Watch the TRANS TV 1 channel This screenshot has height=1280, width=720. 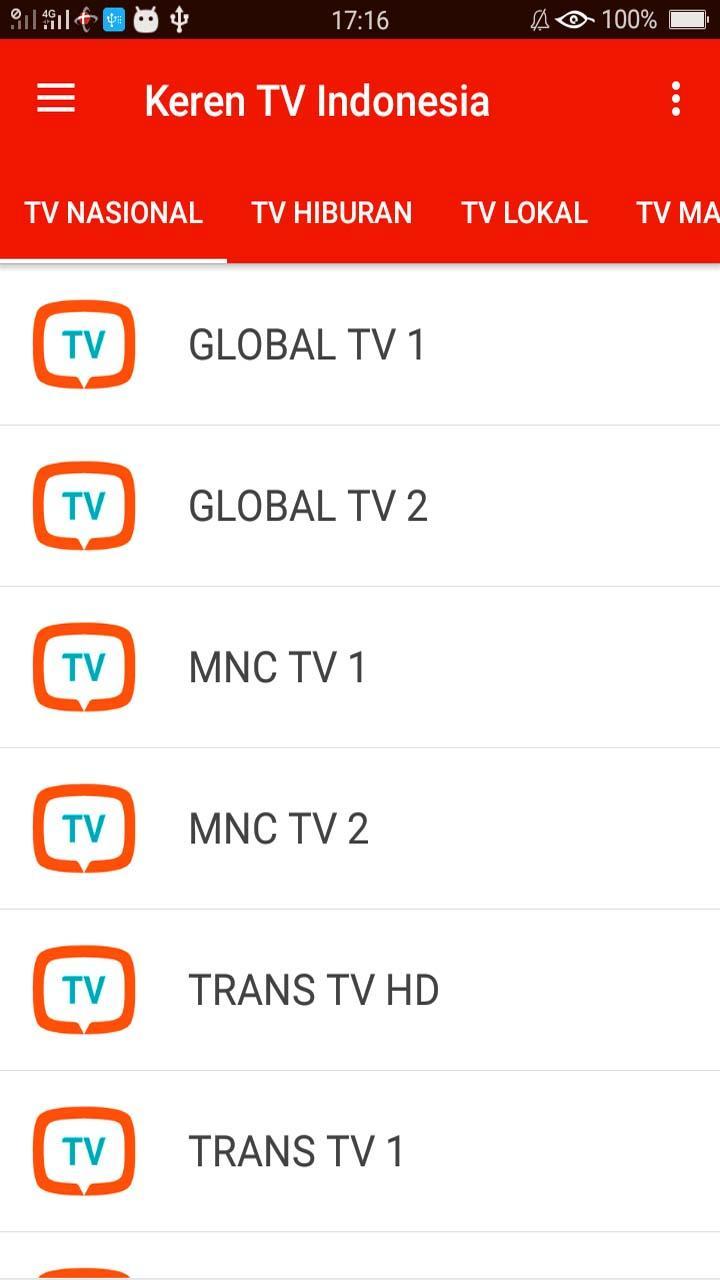(x=360, y=1151)
